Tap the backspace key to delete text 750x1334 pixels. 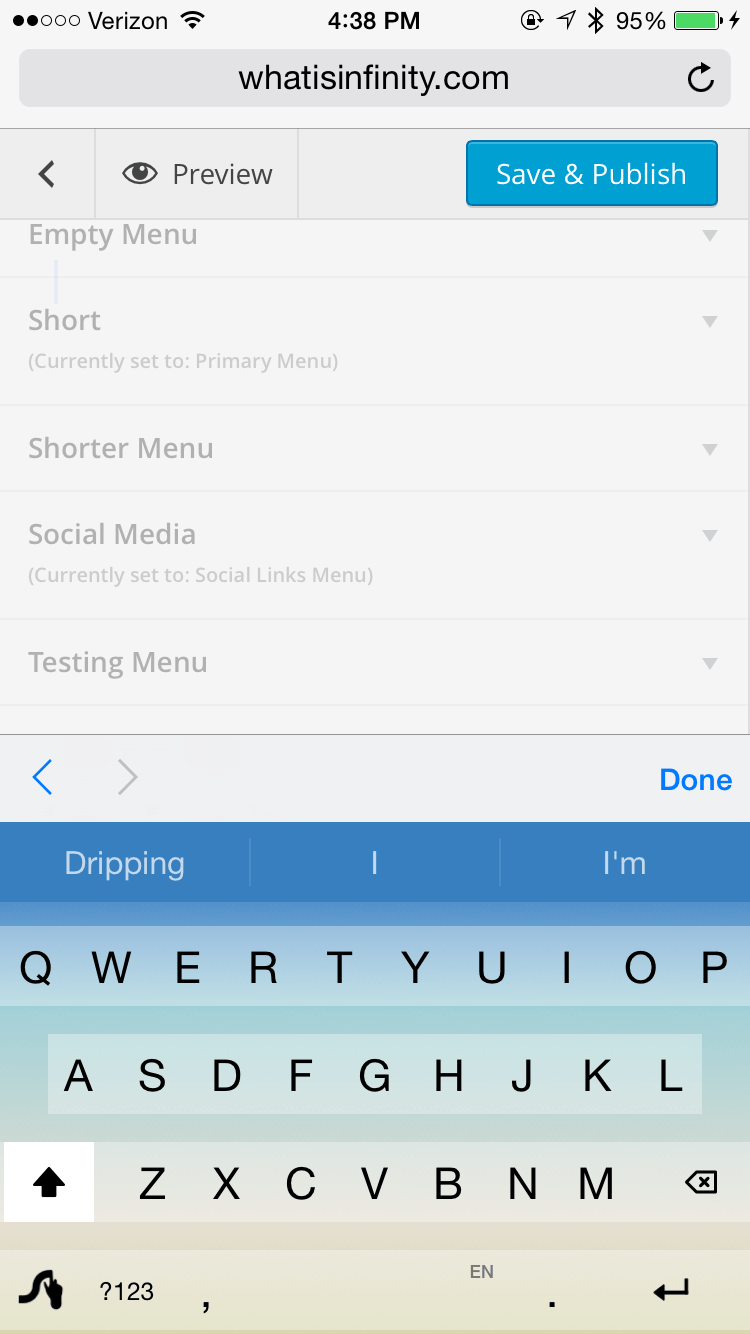point(701,1181)
